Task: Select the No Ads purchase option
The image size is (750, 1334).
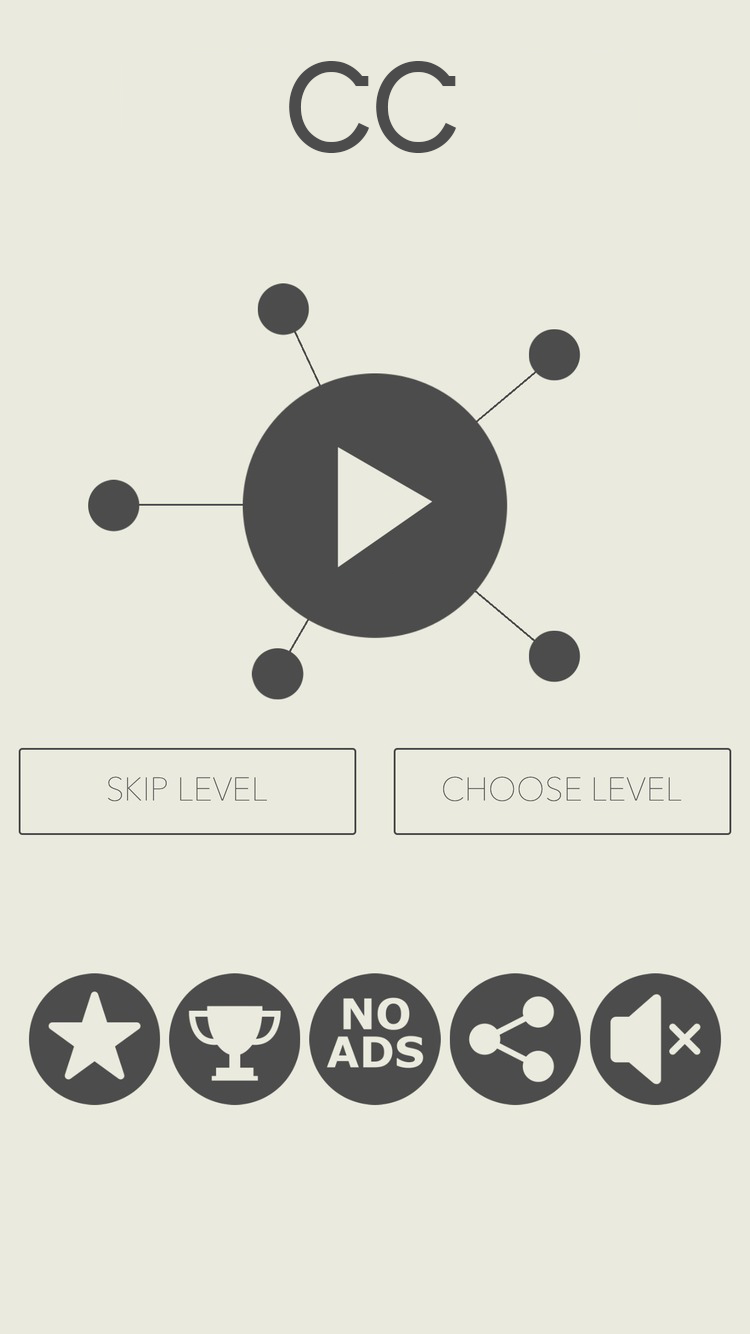Action: 375,1039
